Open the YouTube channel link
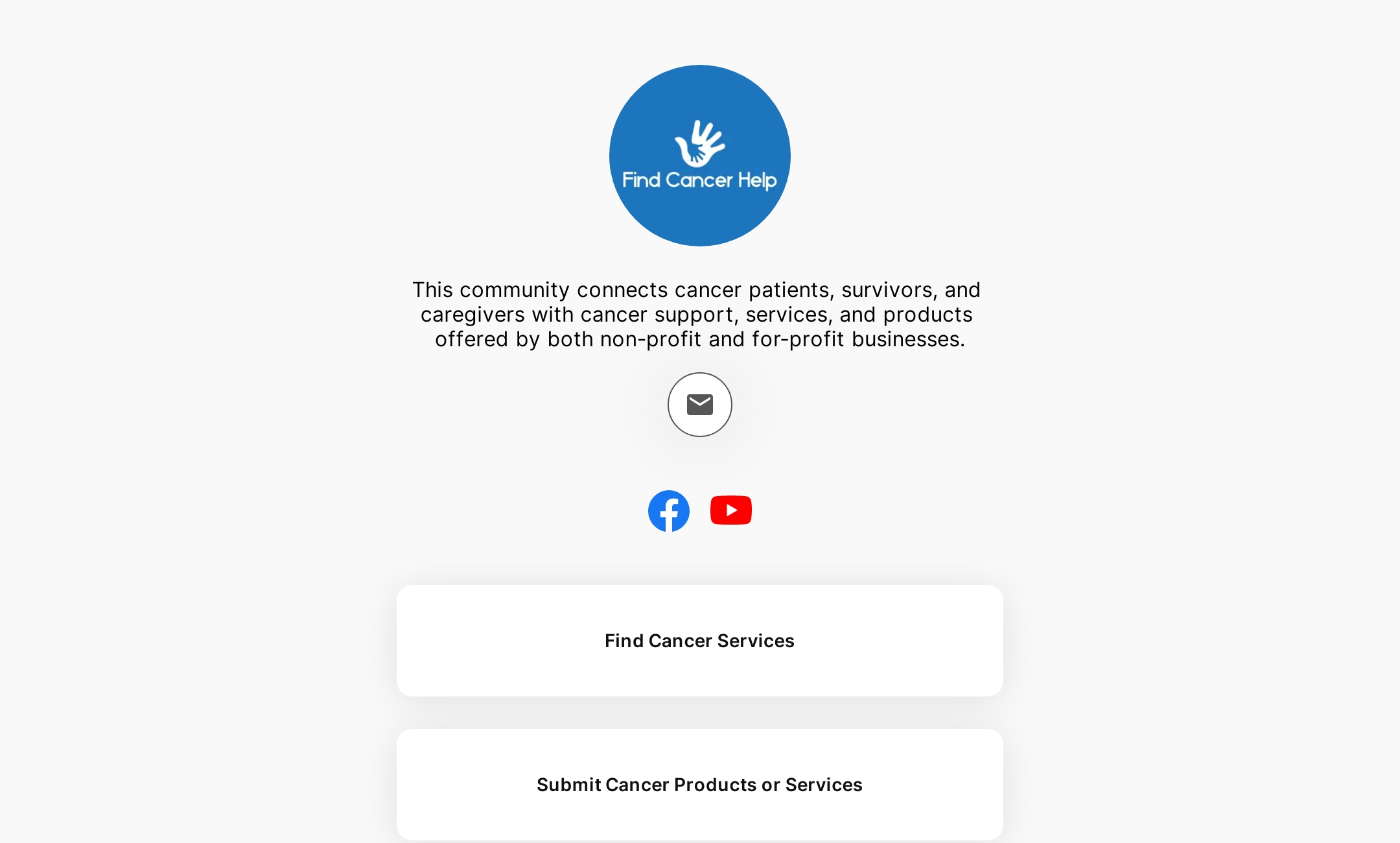 pos(730,510)
